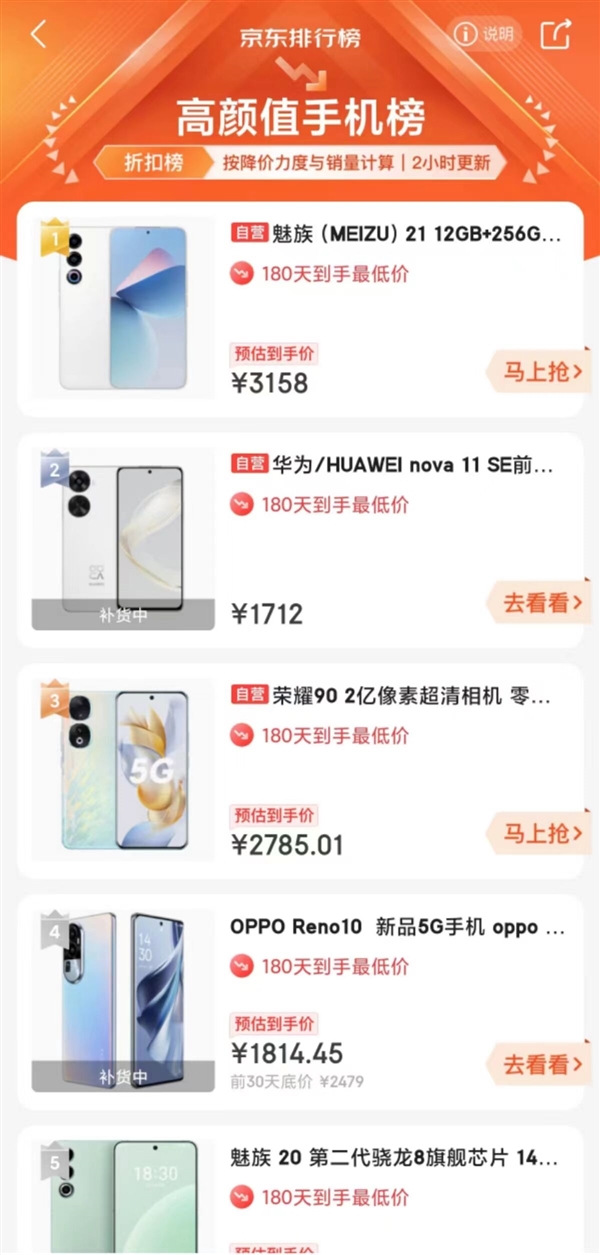Image resolution: width=600 pixels, height=1255 pixels.
Task: Open the OPPO Reno10 product card
Action: click(396, 927)
